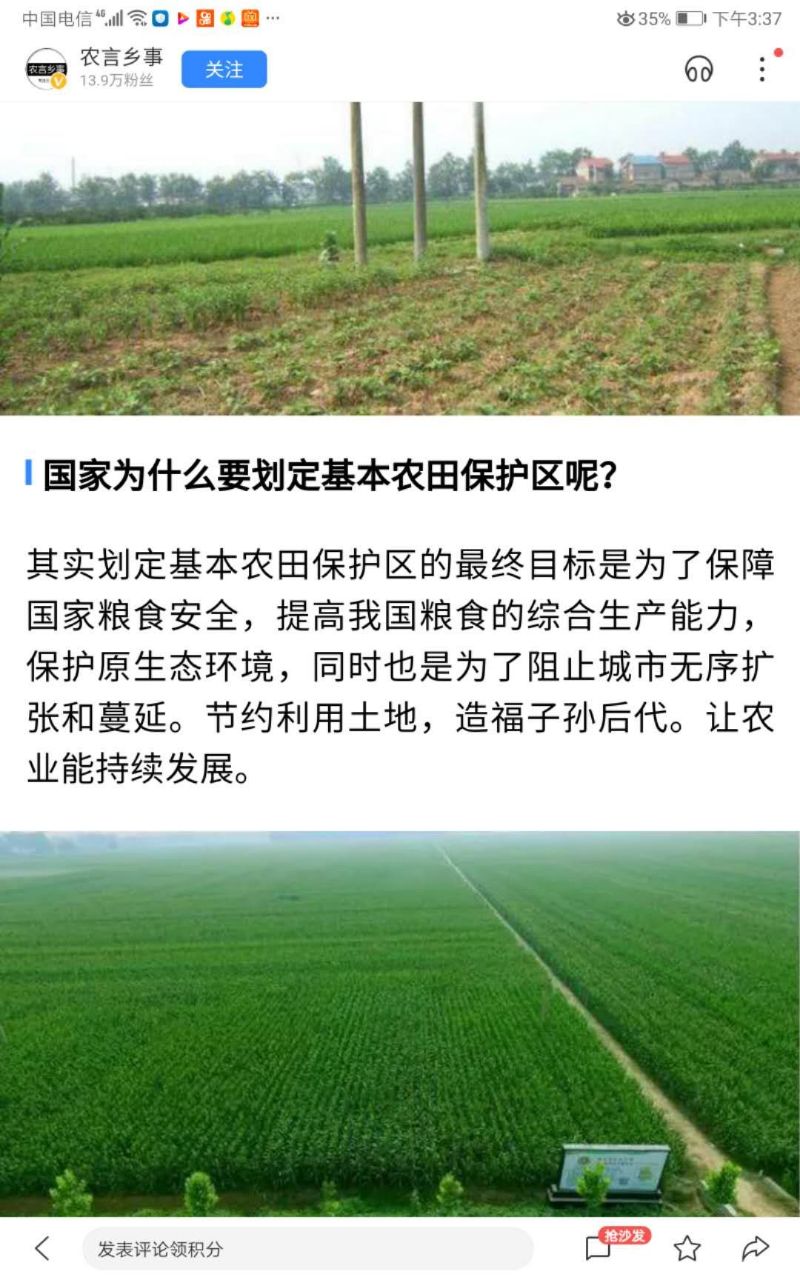Image resolution: width=800 pixels, height=1280 pixels.
Task: Listen to the article with headphones icon
Action: tap(698, 69)
